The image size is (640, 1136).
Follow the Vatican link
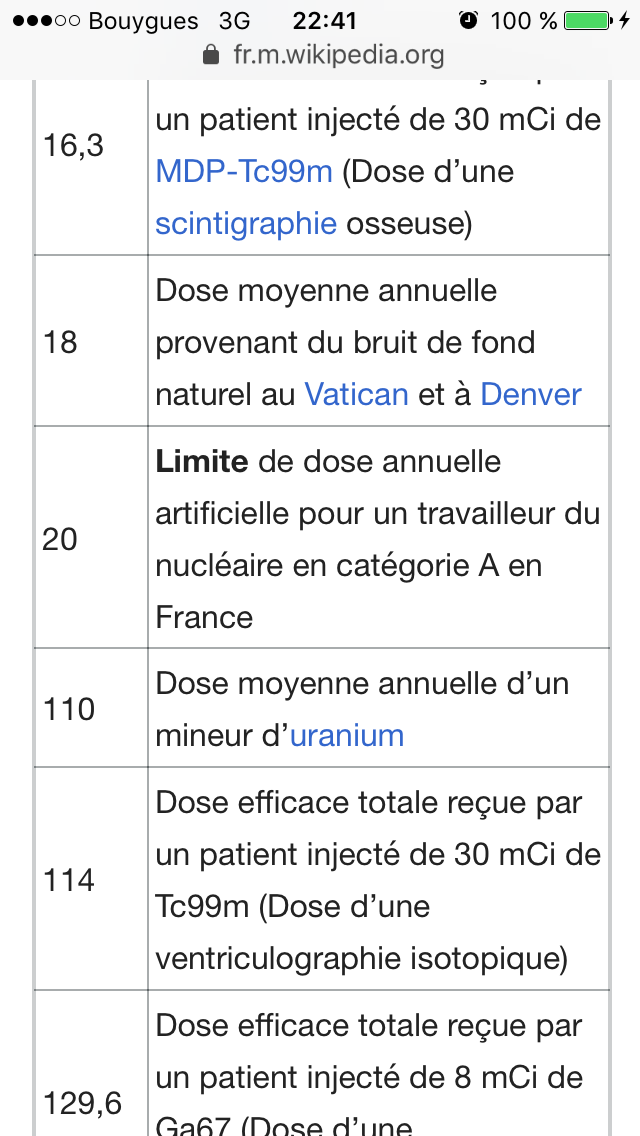[356, 394]
